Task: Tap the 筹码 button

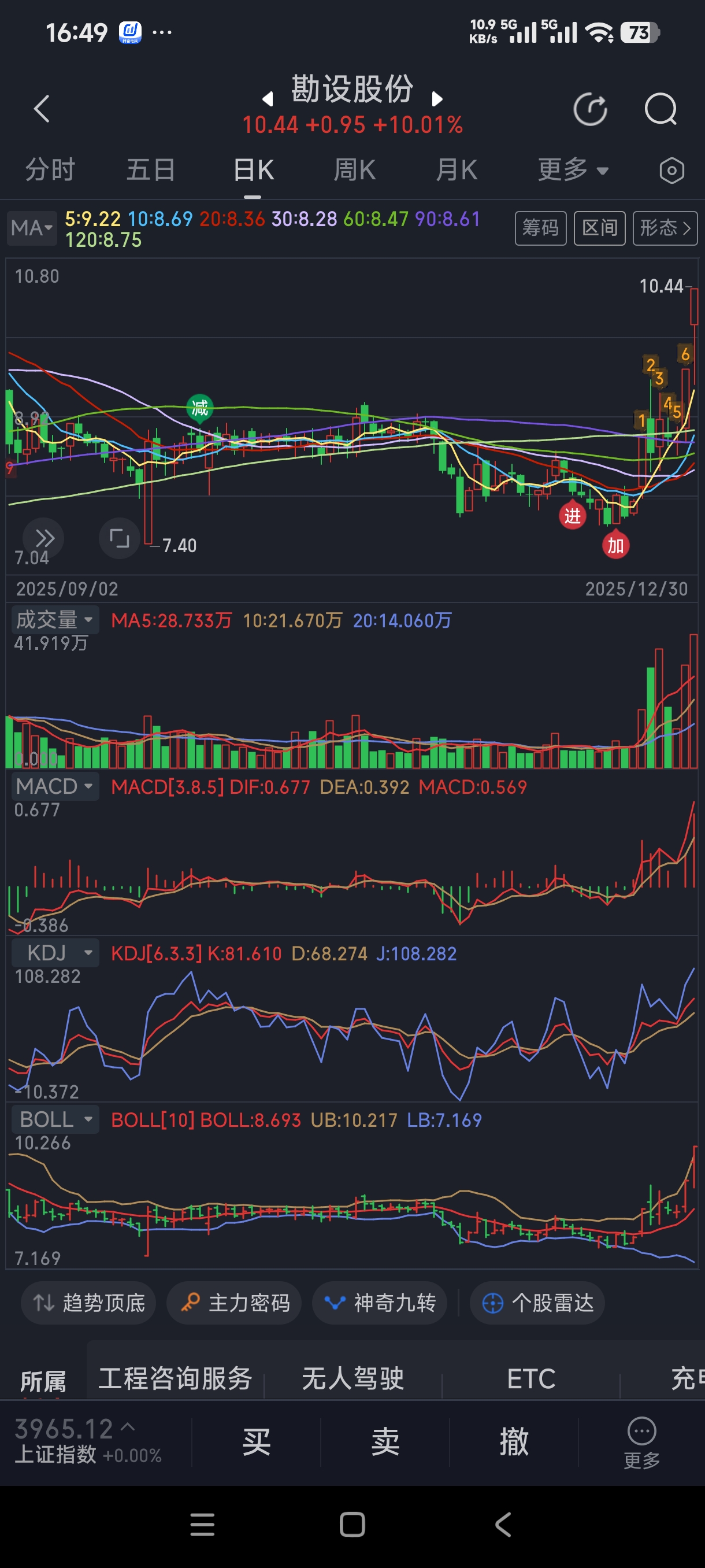Action: [x=540, y=228]
